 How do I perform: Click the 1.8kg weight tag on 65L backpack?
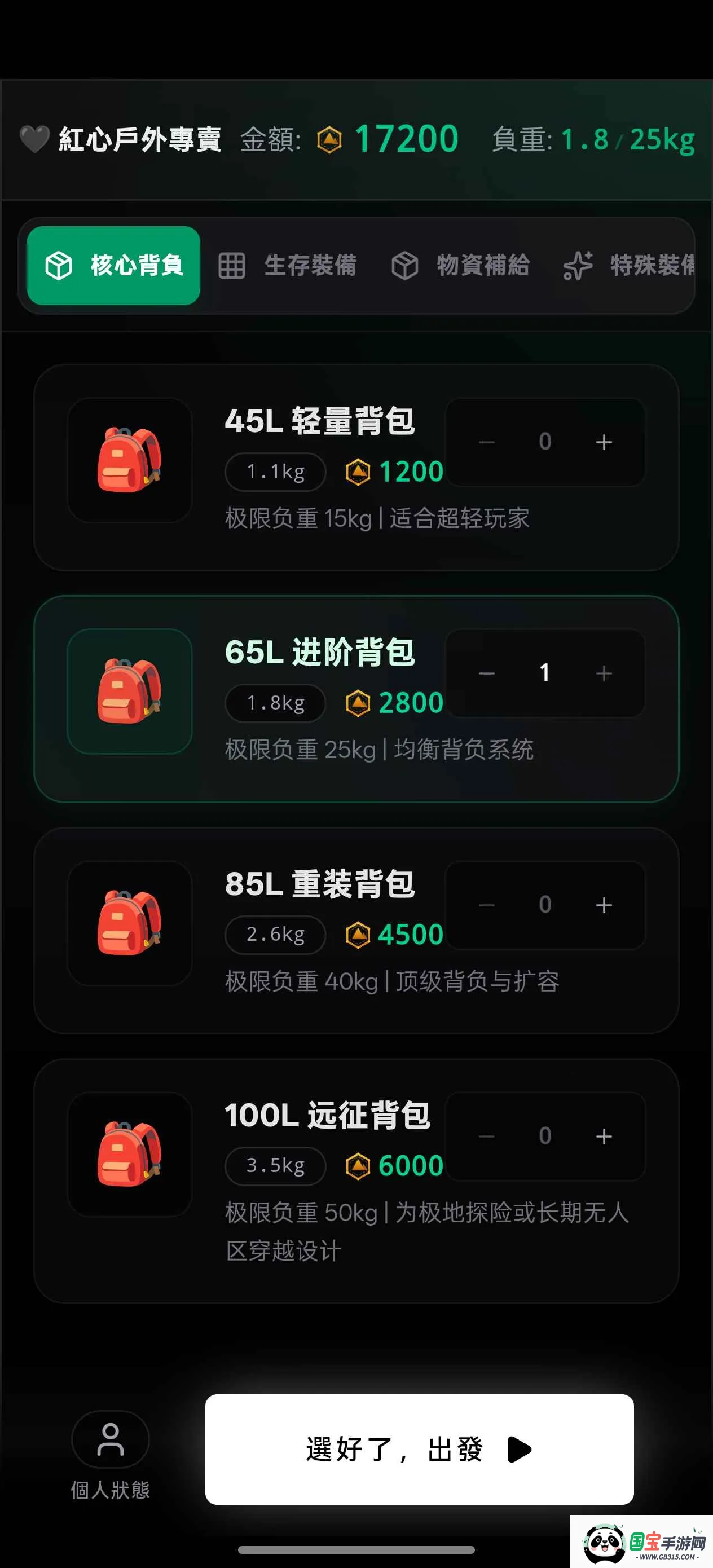pyautogui.click(x=274, y=703)
